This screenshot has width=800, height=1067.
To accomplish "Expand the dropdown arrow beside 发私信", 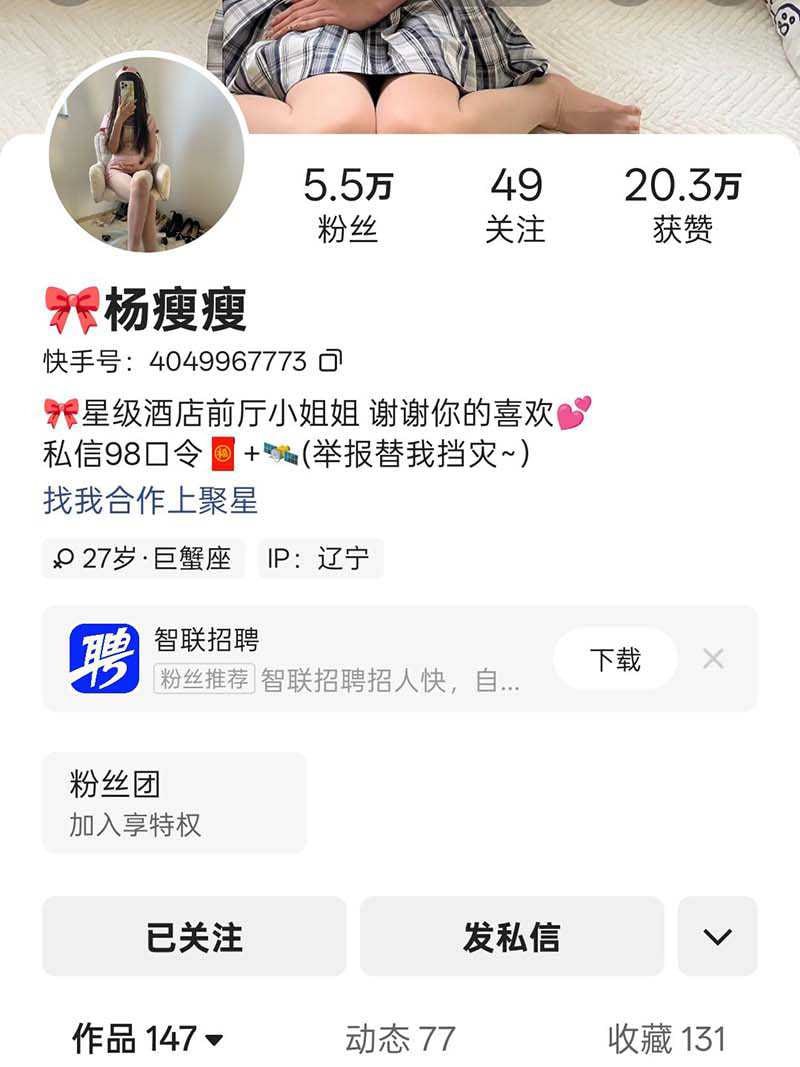I will tap(717, 937).
